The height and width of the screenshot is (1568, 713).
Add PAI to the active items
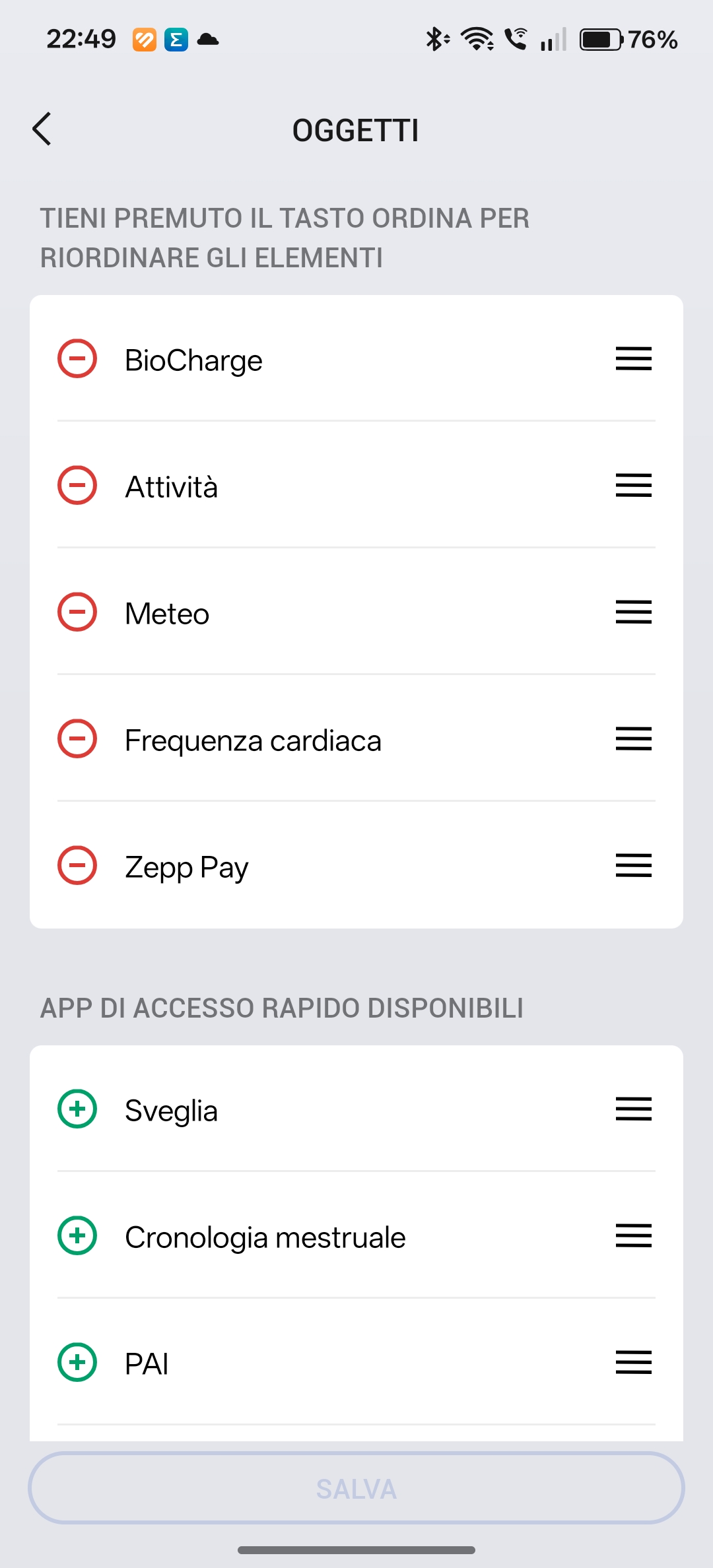tap(77, 1363)
